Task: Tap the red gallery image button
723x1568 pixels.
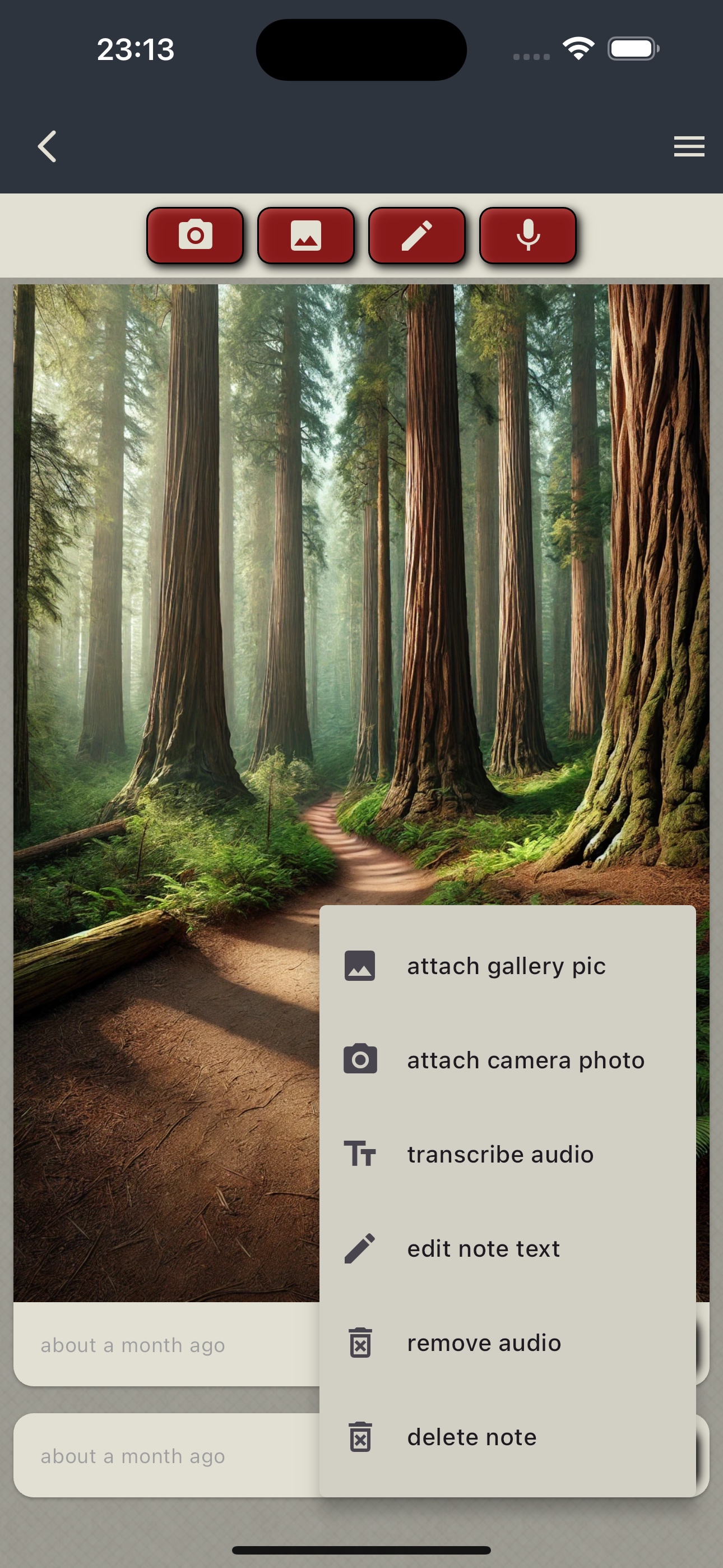Action: pyautogui.click(x=306, y=236)
